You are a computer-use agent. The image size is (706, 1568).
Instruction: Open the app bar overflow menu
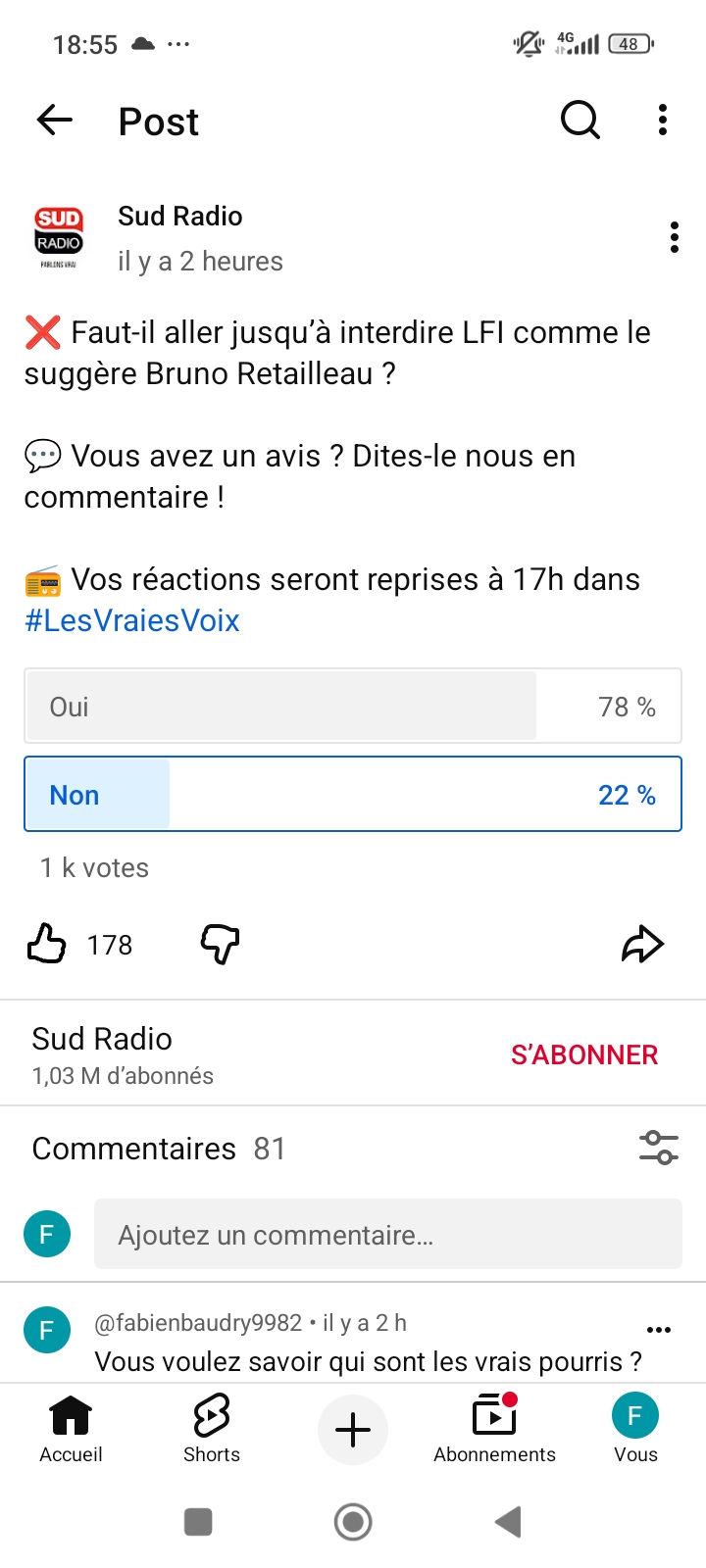663,120
